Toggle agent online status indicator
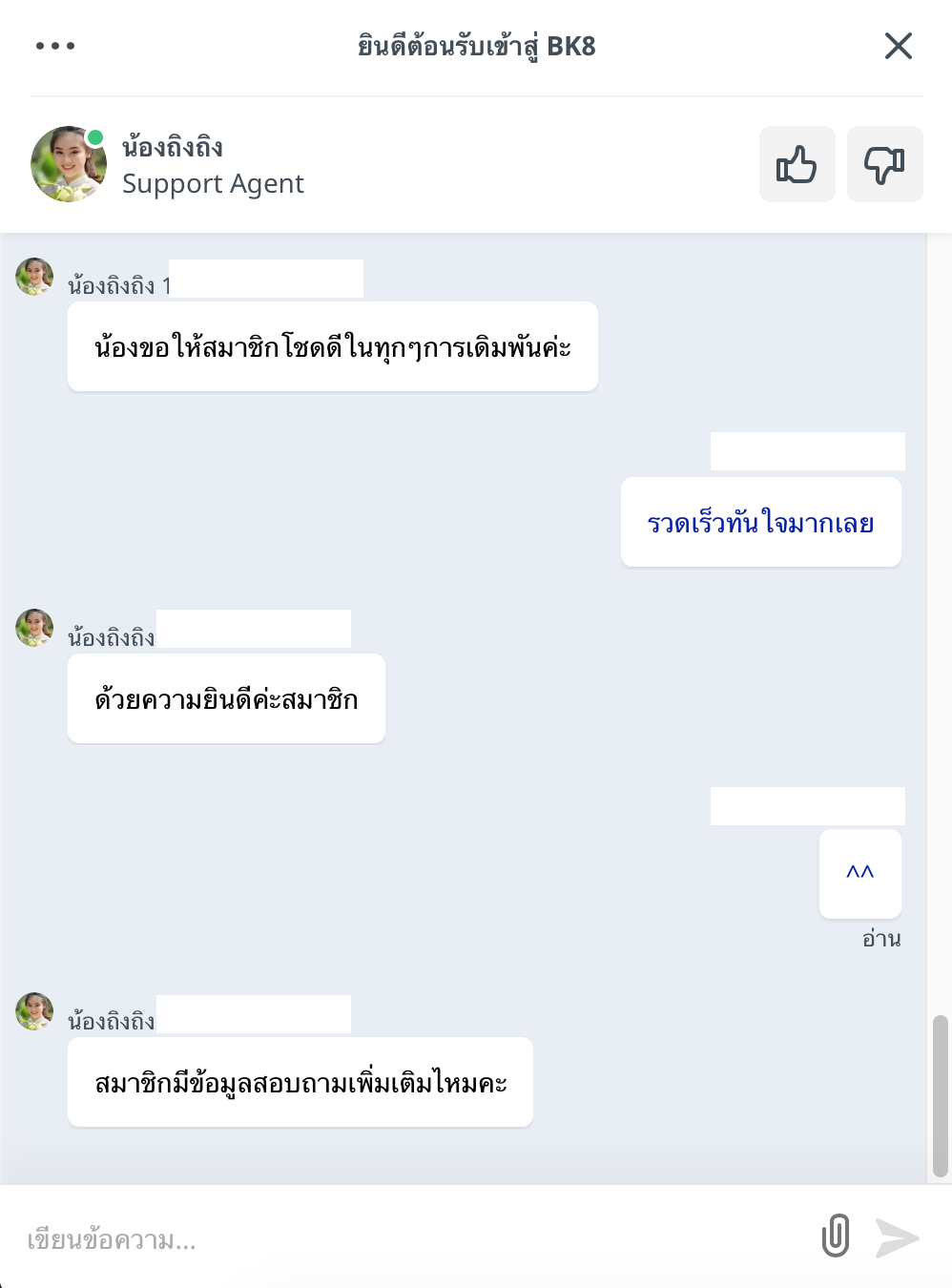Image resolution: width=952 pixels, height=1288 pixels. pos(95,135)
